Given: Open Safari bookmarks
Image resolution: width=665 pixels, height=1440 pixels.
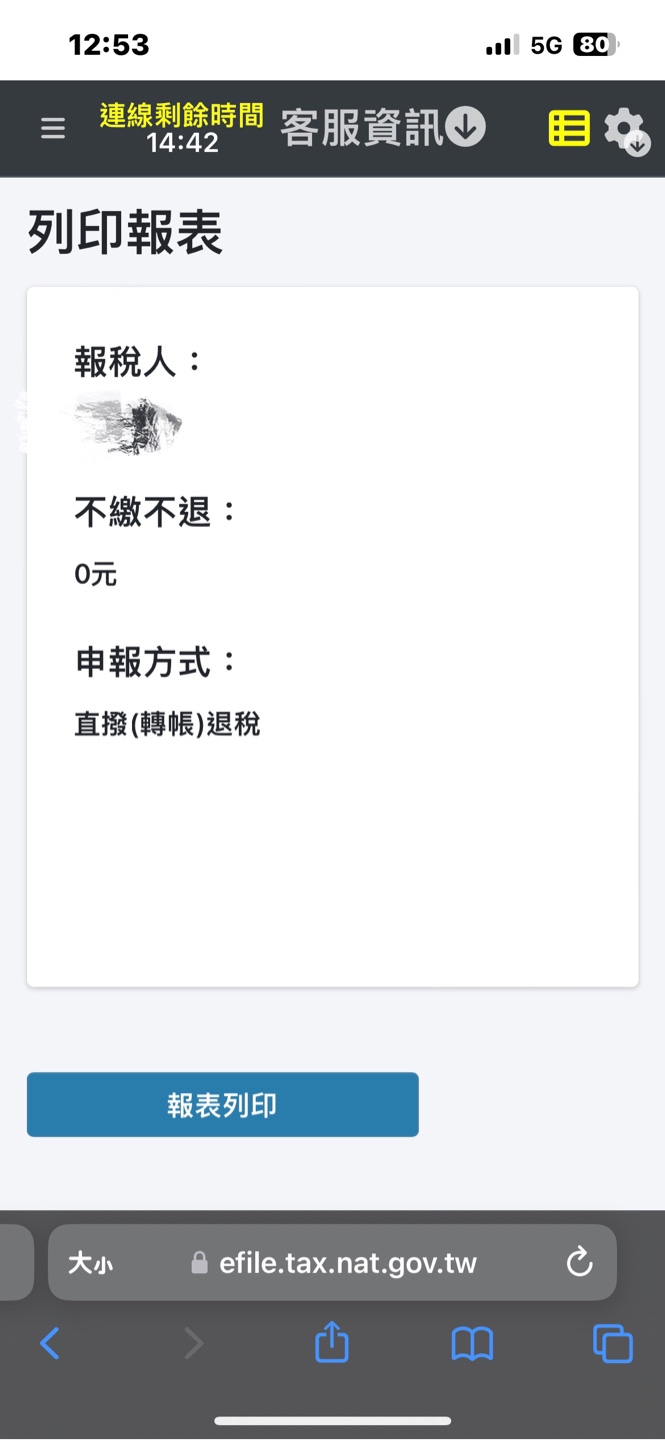Looking at the screenshot, I should pyautogui.click(x=472, y=1344).
